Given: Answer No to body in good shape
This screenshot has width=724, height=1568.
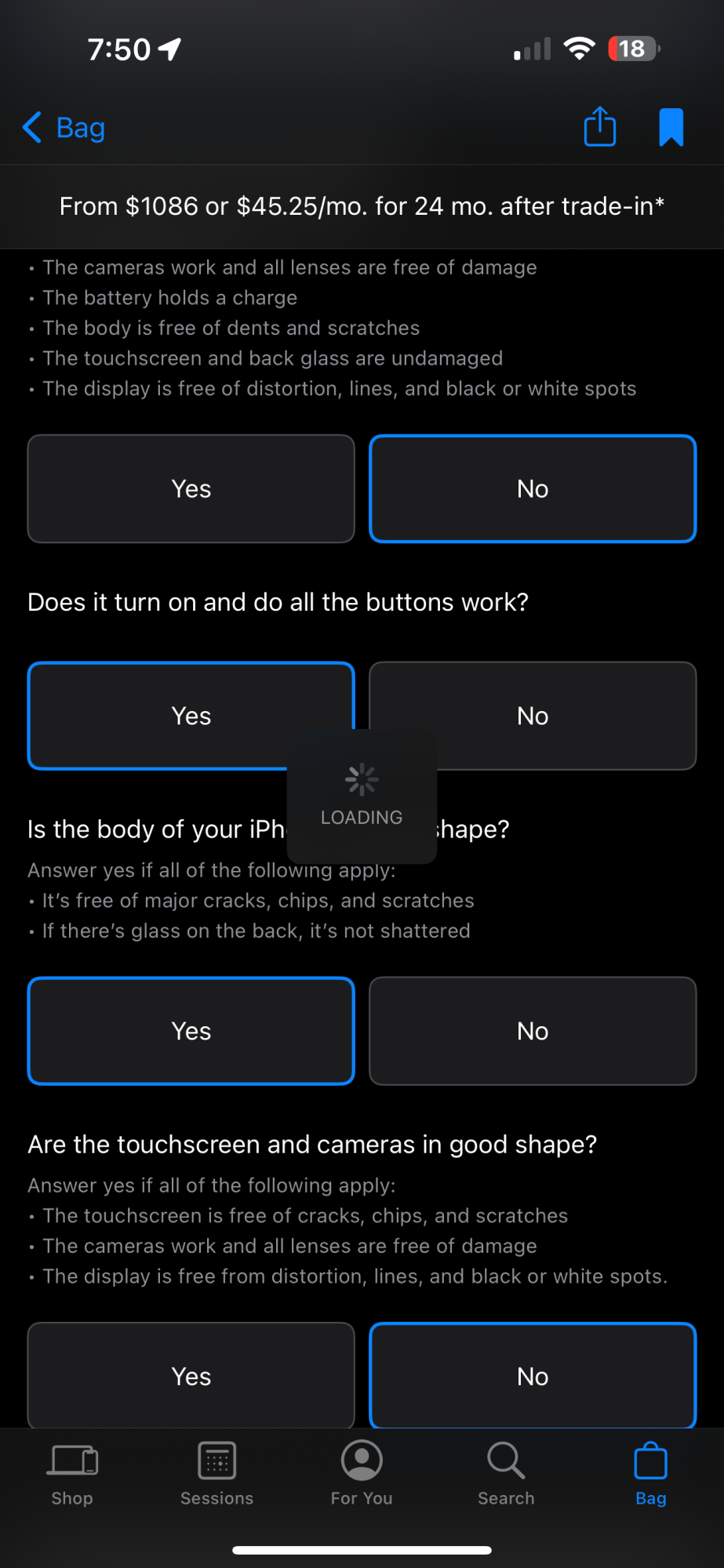Looking at the screenshot, I should [533, 1031].
